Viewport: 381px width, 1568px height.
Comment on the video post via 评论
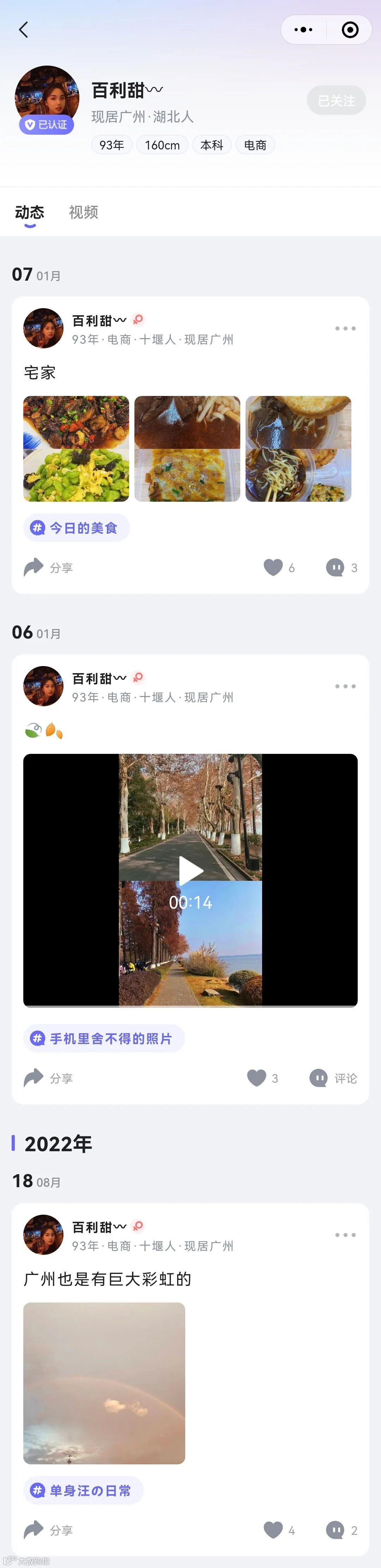click(333, 1078)
